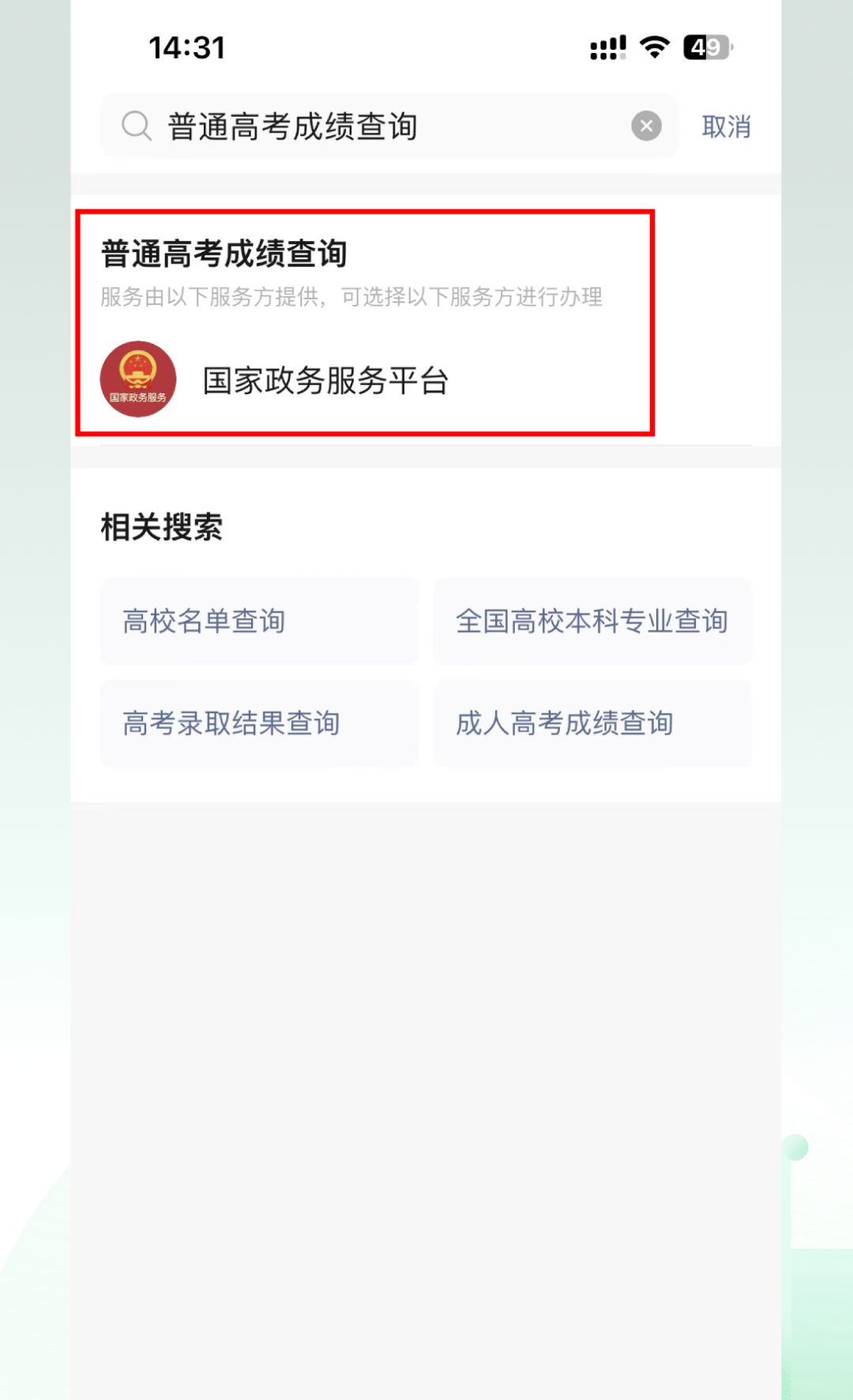Search related term 高校名单查询
Viewport: 853px width, 1400px height.
[x=258, y=621]
